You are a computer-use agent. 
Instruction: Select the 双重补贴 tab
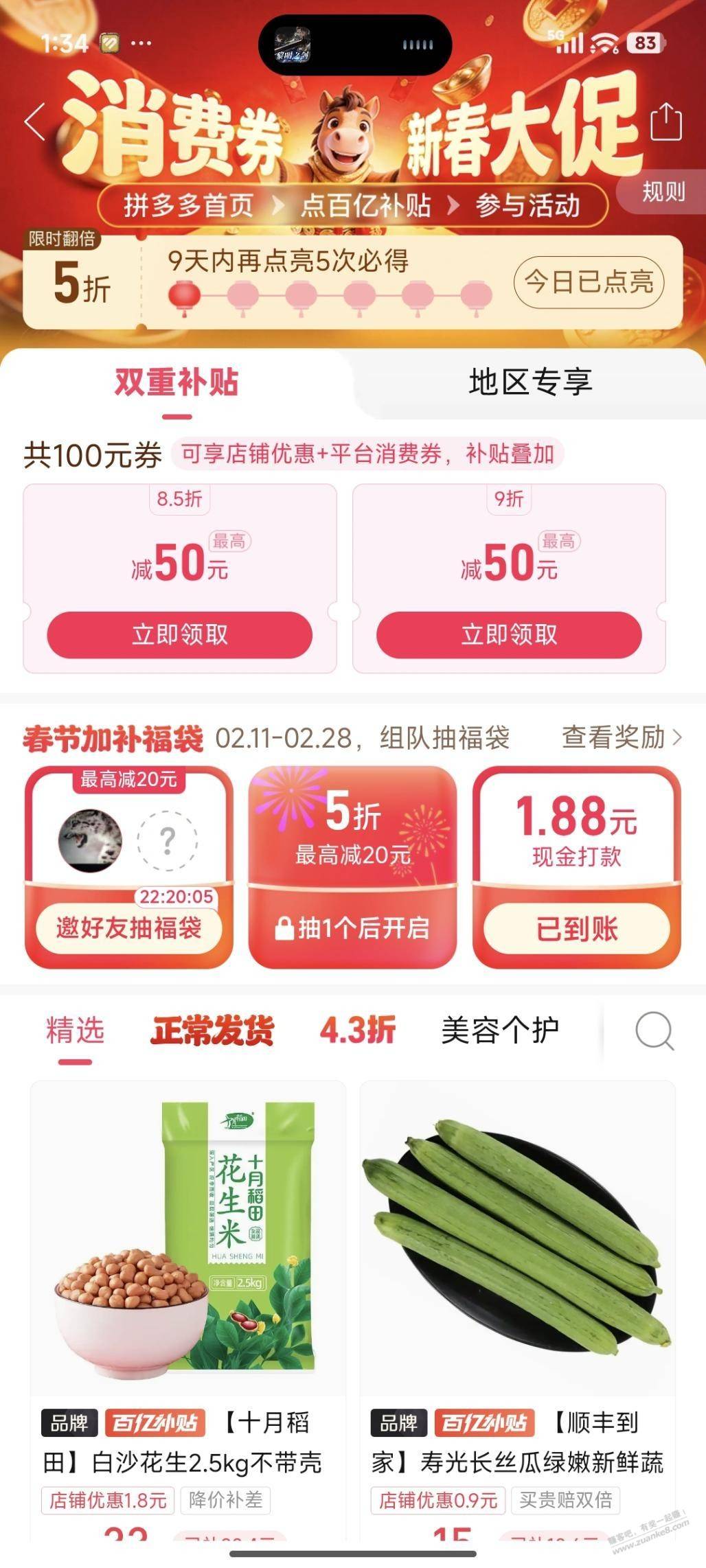176,382
